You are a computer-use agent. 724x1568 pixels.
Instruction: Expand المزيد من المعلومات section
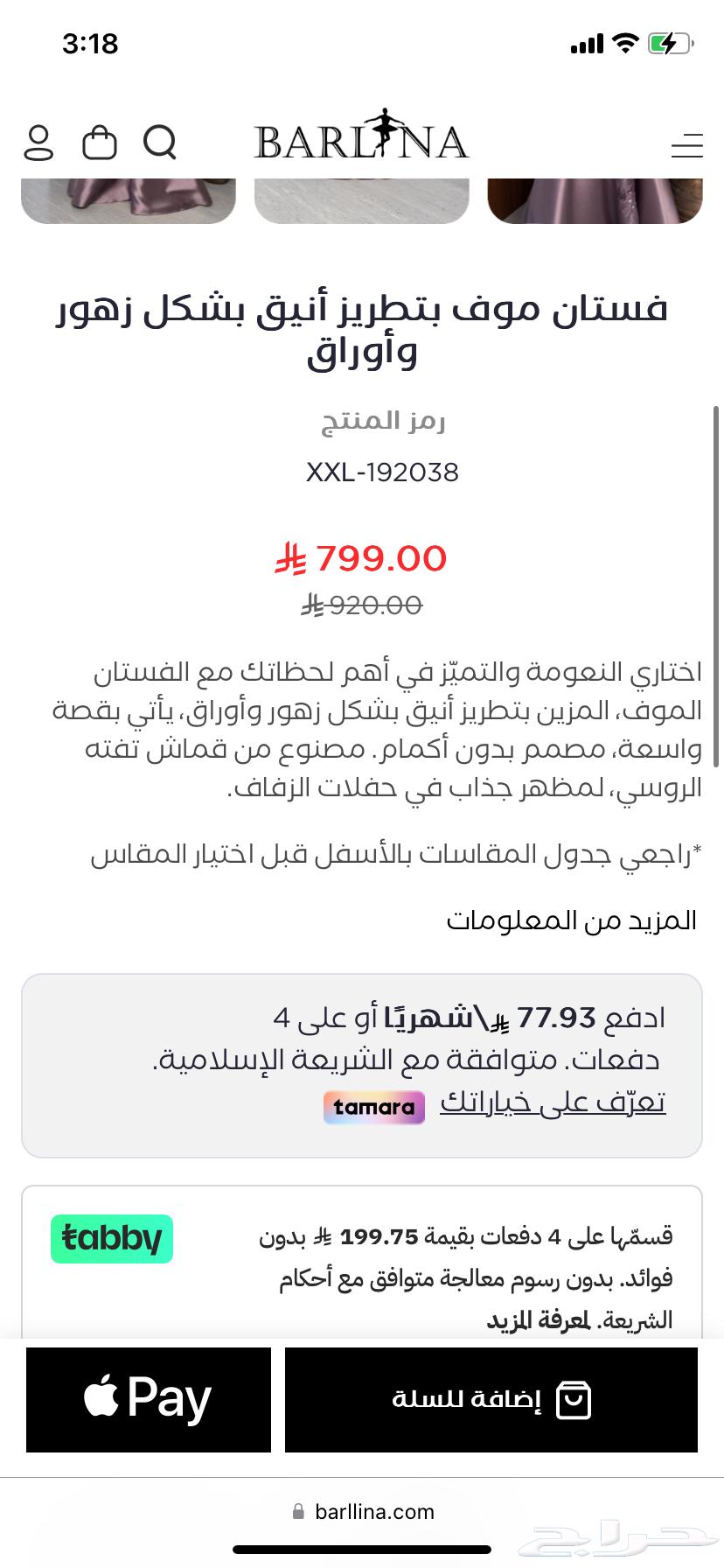pos(573,919)
